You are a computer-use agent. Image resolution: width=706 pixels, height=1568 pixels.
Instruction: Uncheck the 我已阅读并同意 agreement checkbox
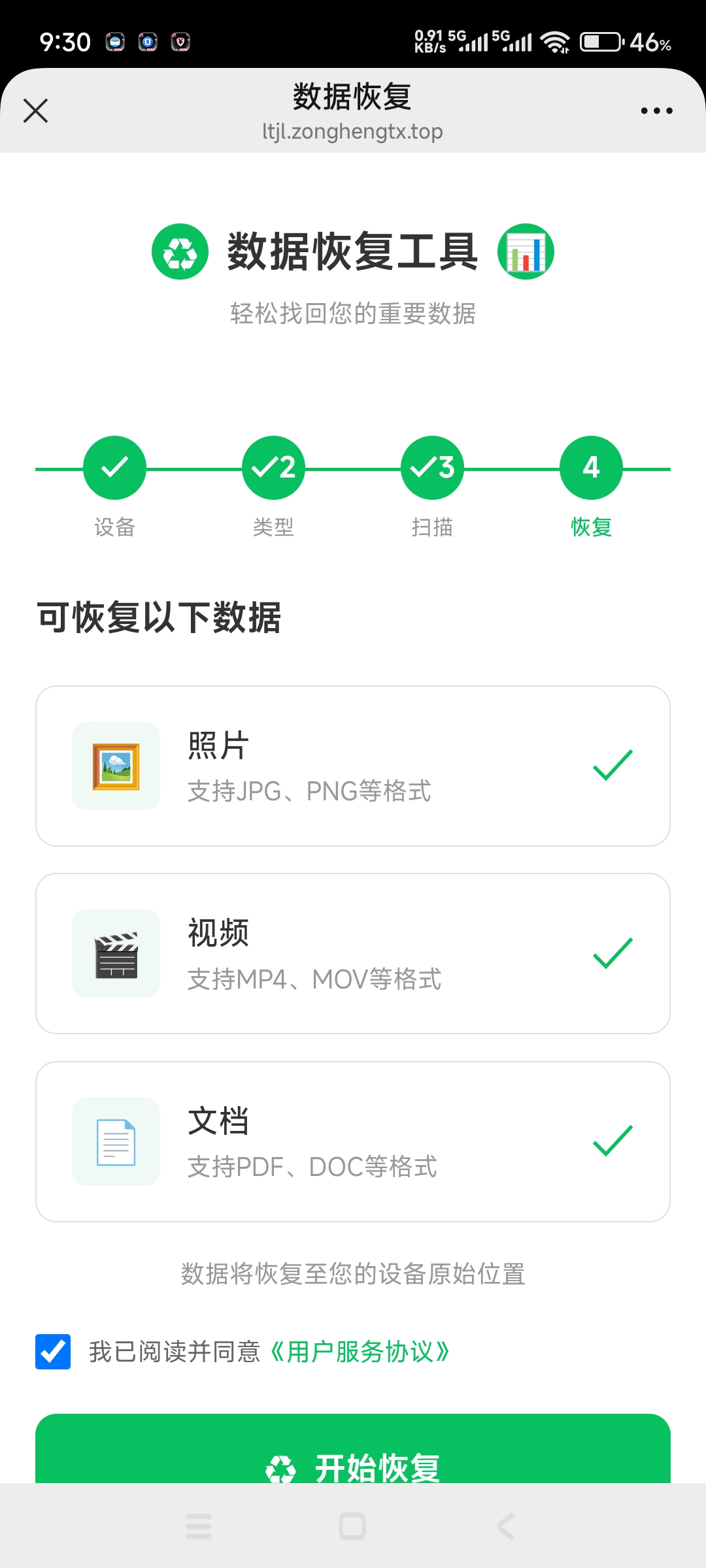click(53, 1352)
